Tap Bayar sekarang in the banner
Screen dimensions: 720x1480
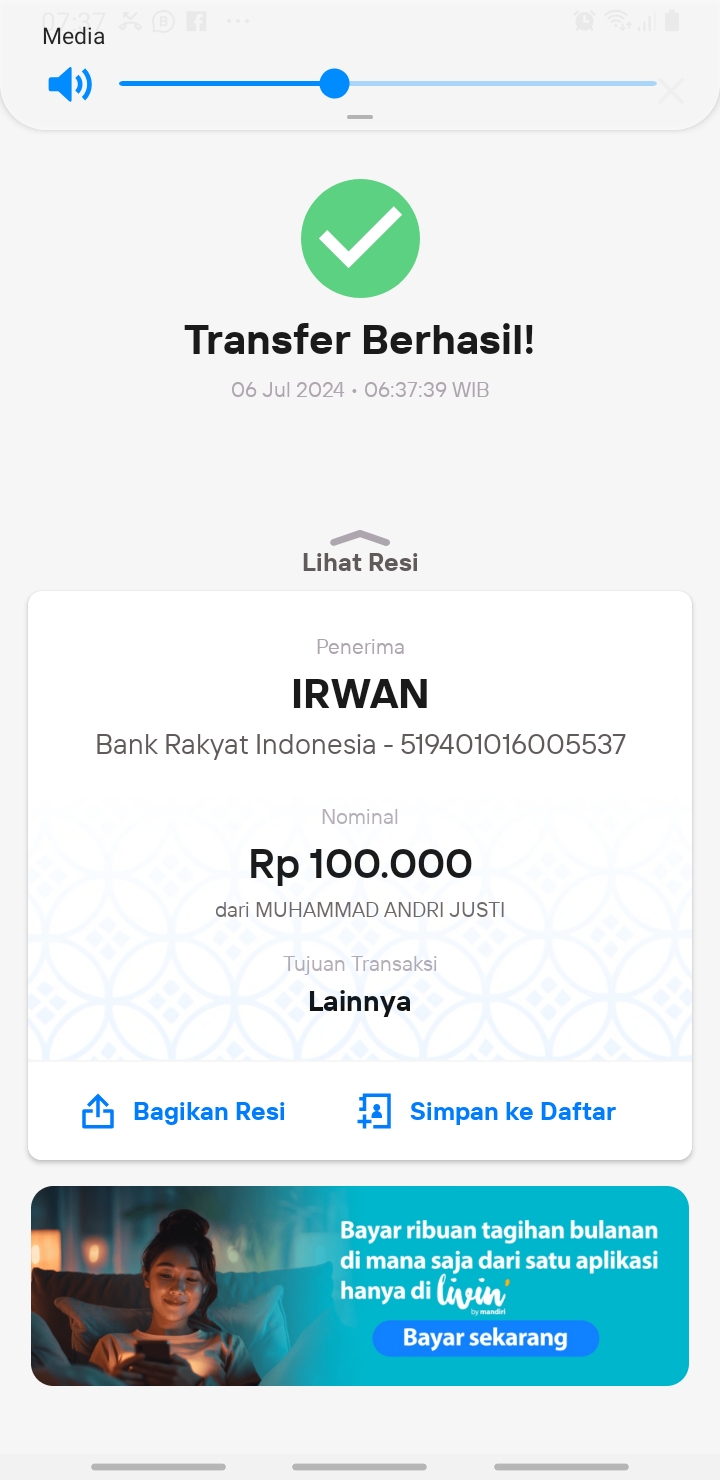(485, 1338)
